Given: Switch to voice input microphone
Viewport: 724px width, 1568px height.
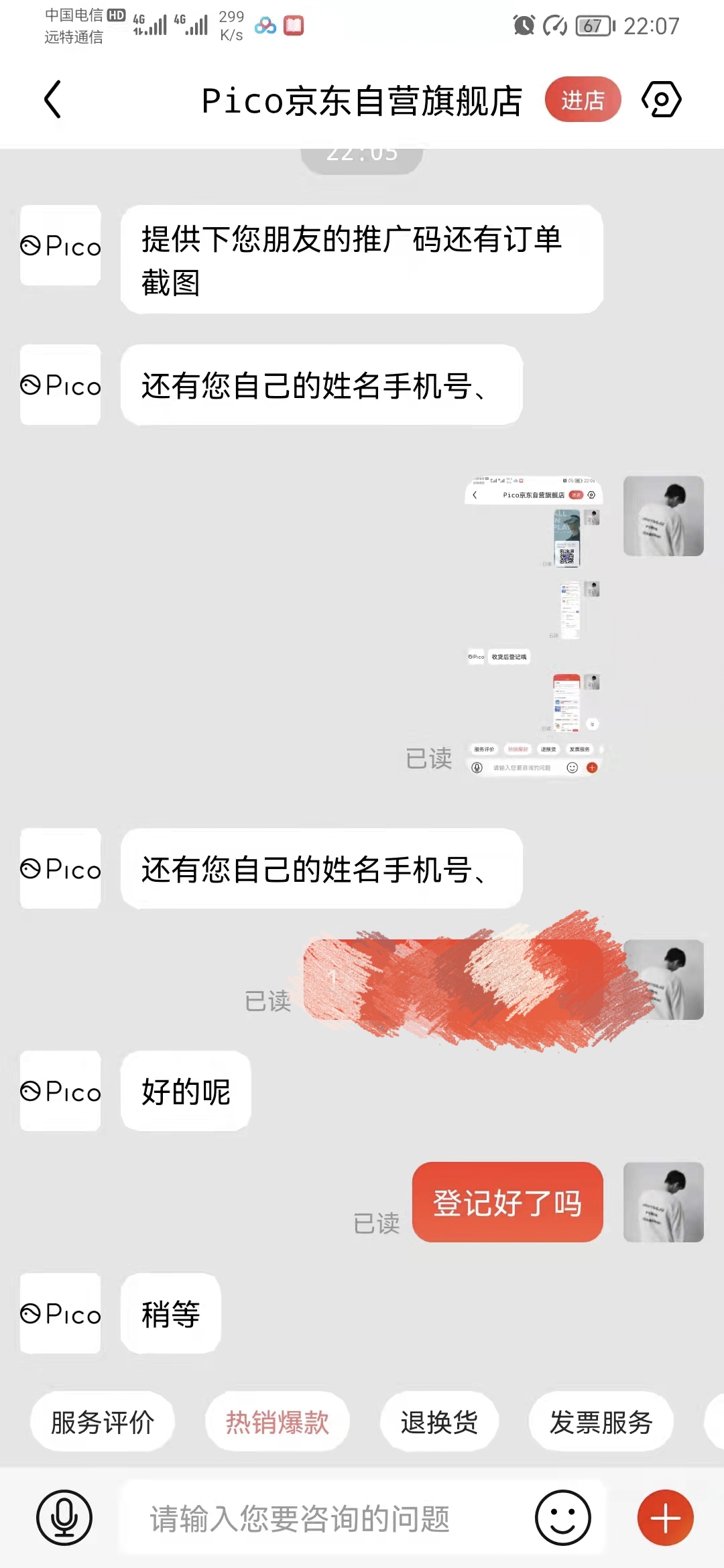Looking at the screenshot, I should tap(64, 1518).
